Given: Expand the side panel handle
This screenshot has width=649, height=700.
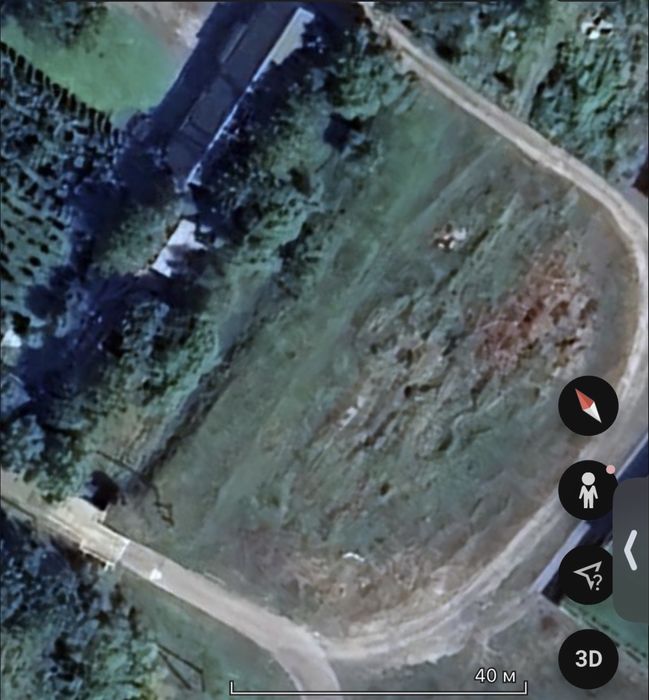Looking at the screenshot, I should [632, 550].
